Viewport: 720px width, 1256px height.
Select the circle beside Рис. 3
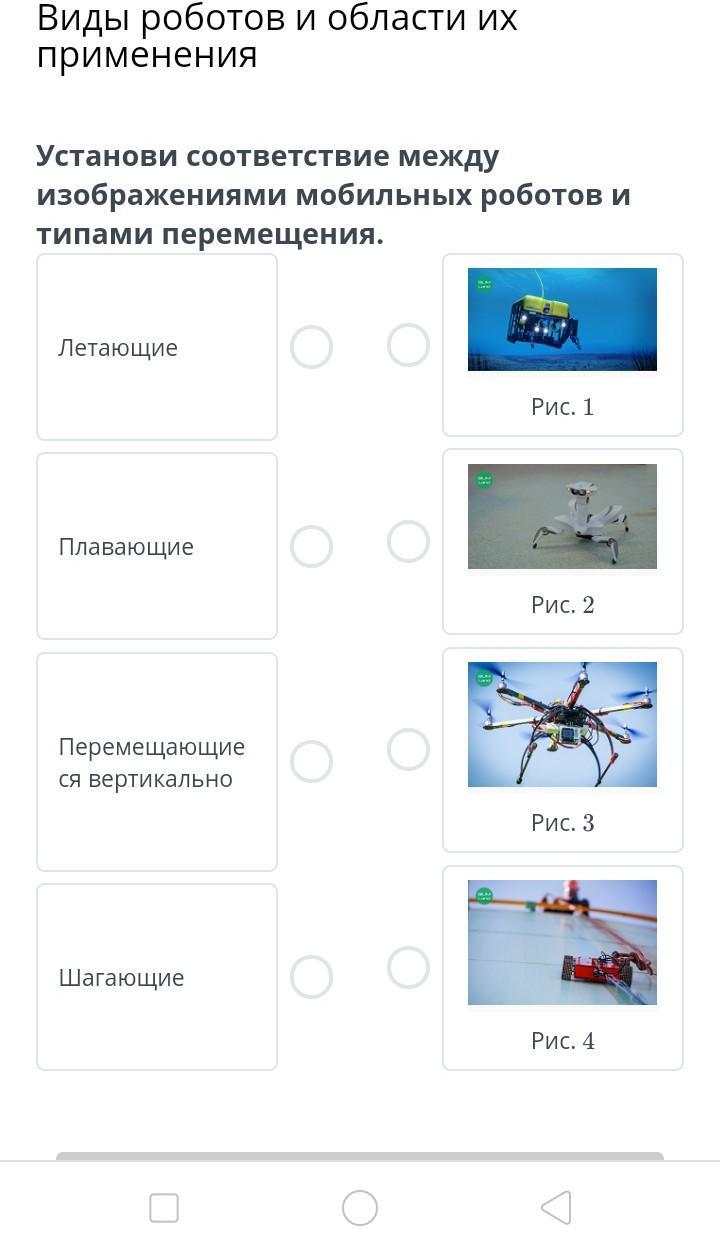(408, 749)
